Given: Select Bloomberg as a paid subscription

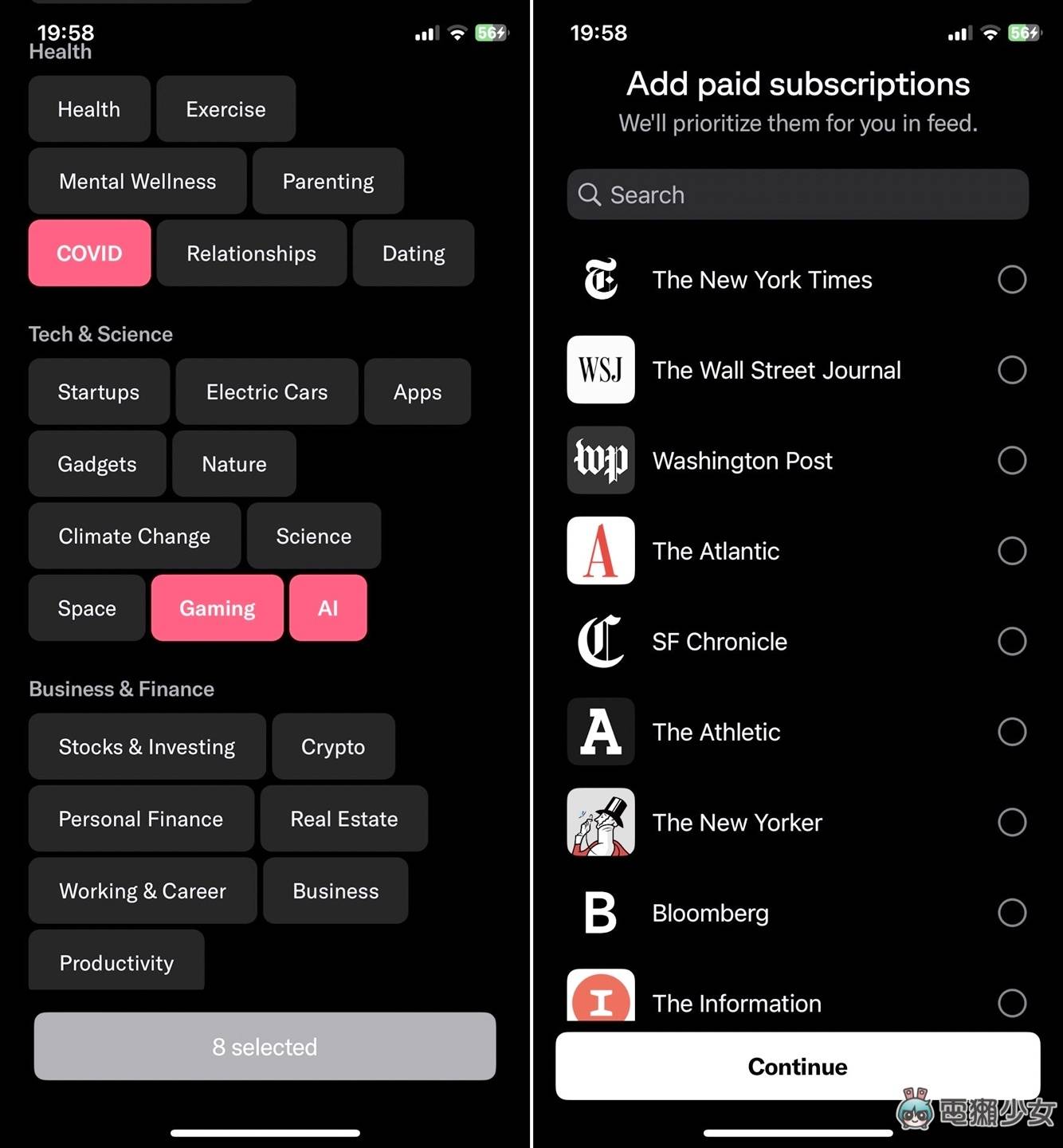Looking at the screenshot, I should 1011,913.
